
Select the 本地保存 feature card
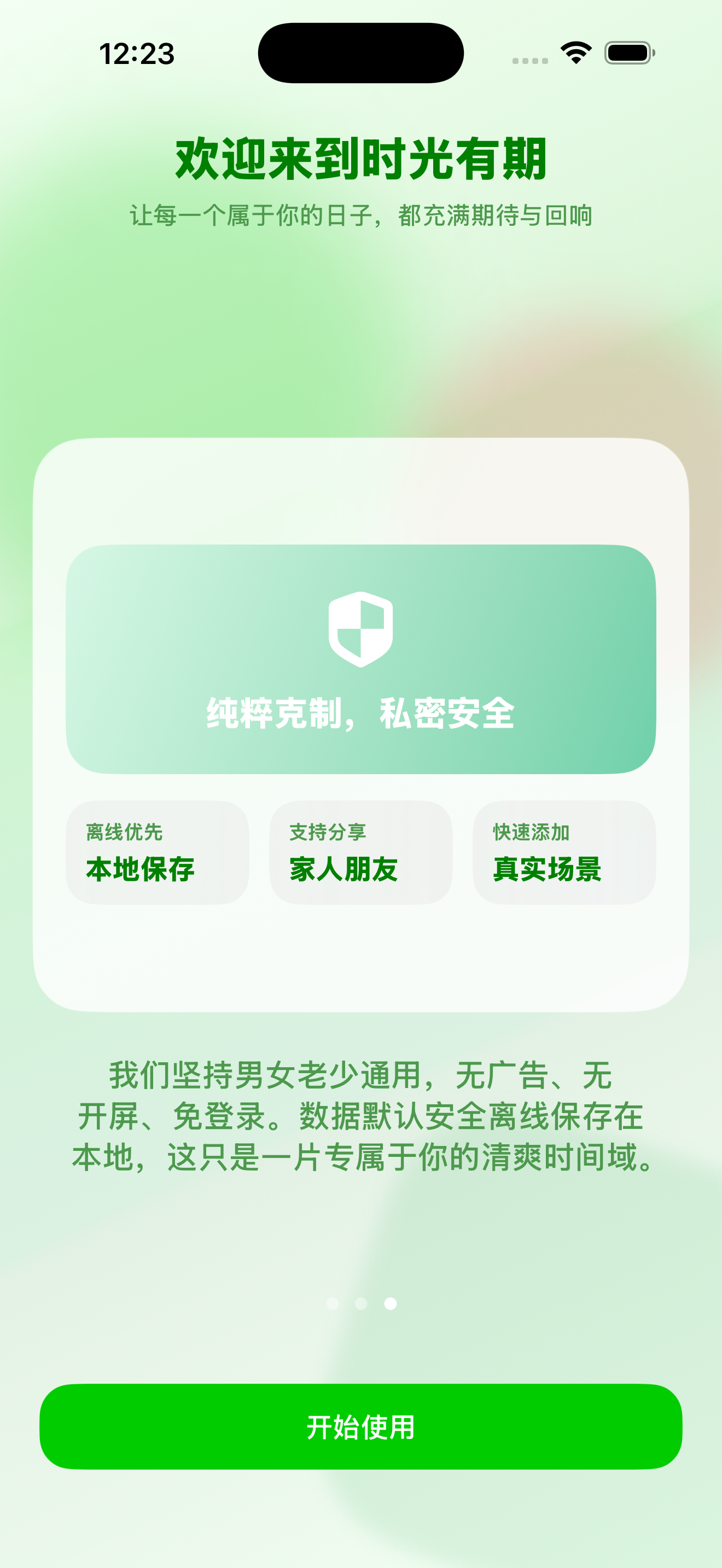[158, 852]
